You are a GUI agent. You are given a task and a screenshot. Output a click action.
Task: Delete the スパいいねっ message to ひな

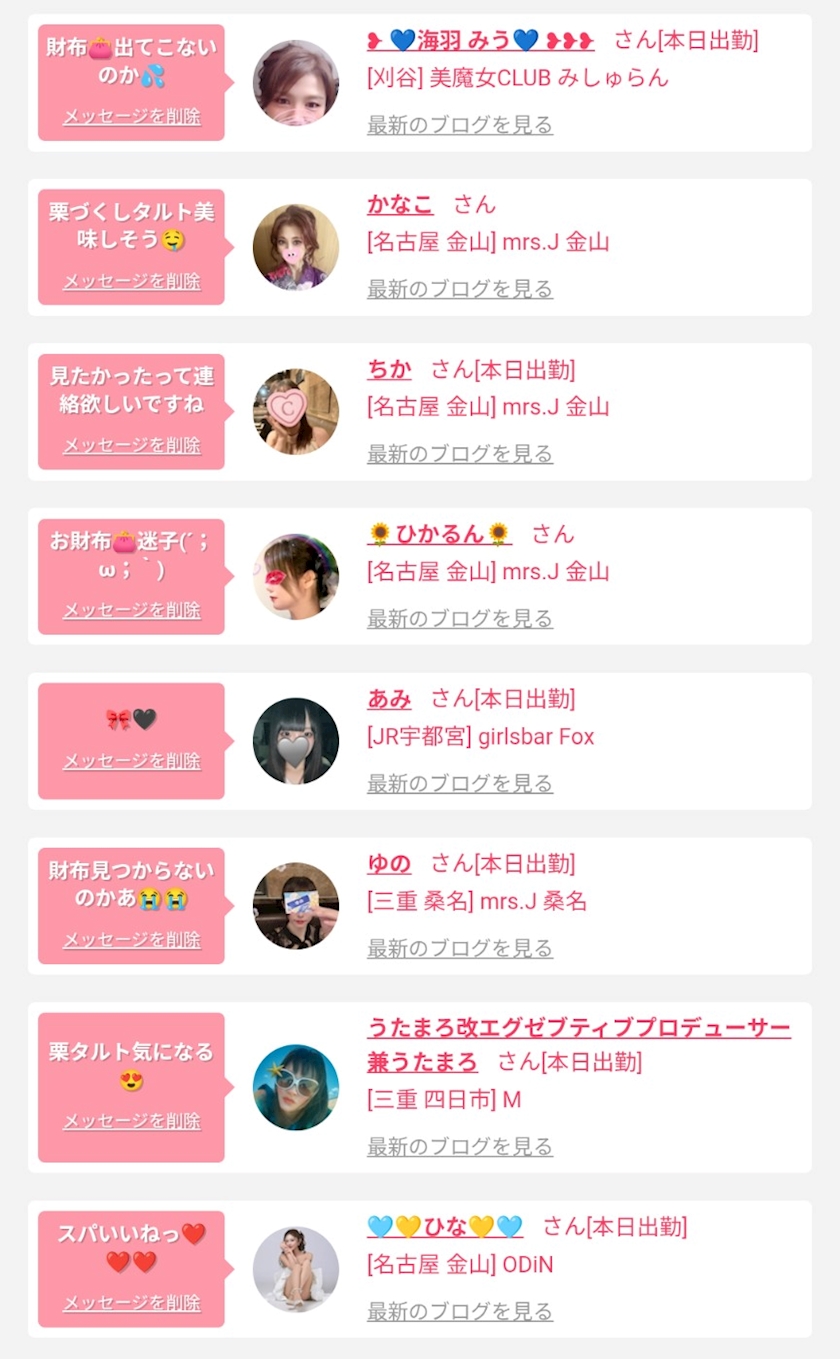132,1304
